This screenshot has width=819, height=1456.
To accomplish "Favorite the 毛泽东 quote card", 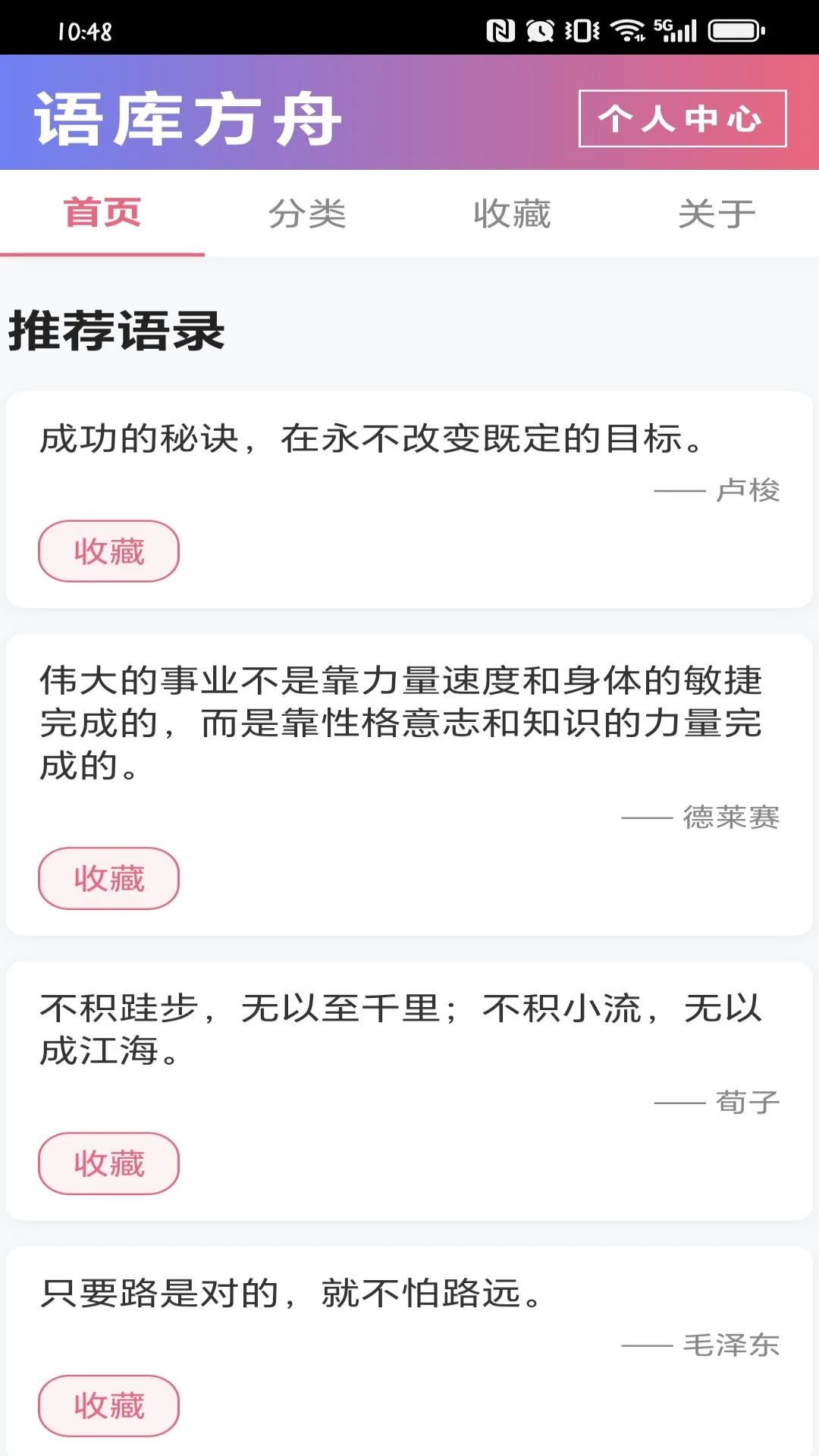I will pyautogui.click(x=108, y=1407).
